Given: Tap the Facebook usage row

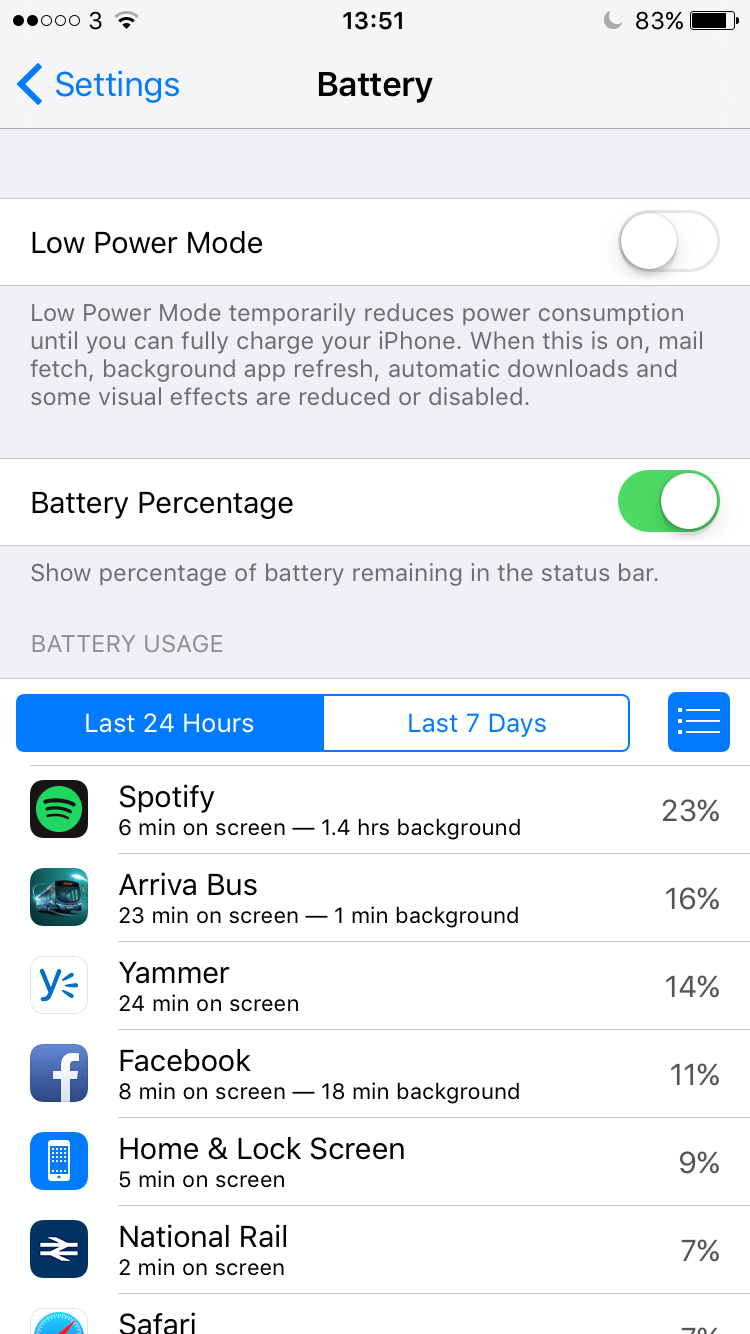Looking at the screenshot, I should pyautogui.click(x=375, y=1075).
